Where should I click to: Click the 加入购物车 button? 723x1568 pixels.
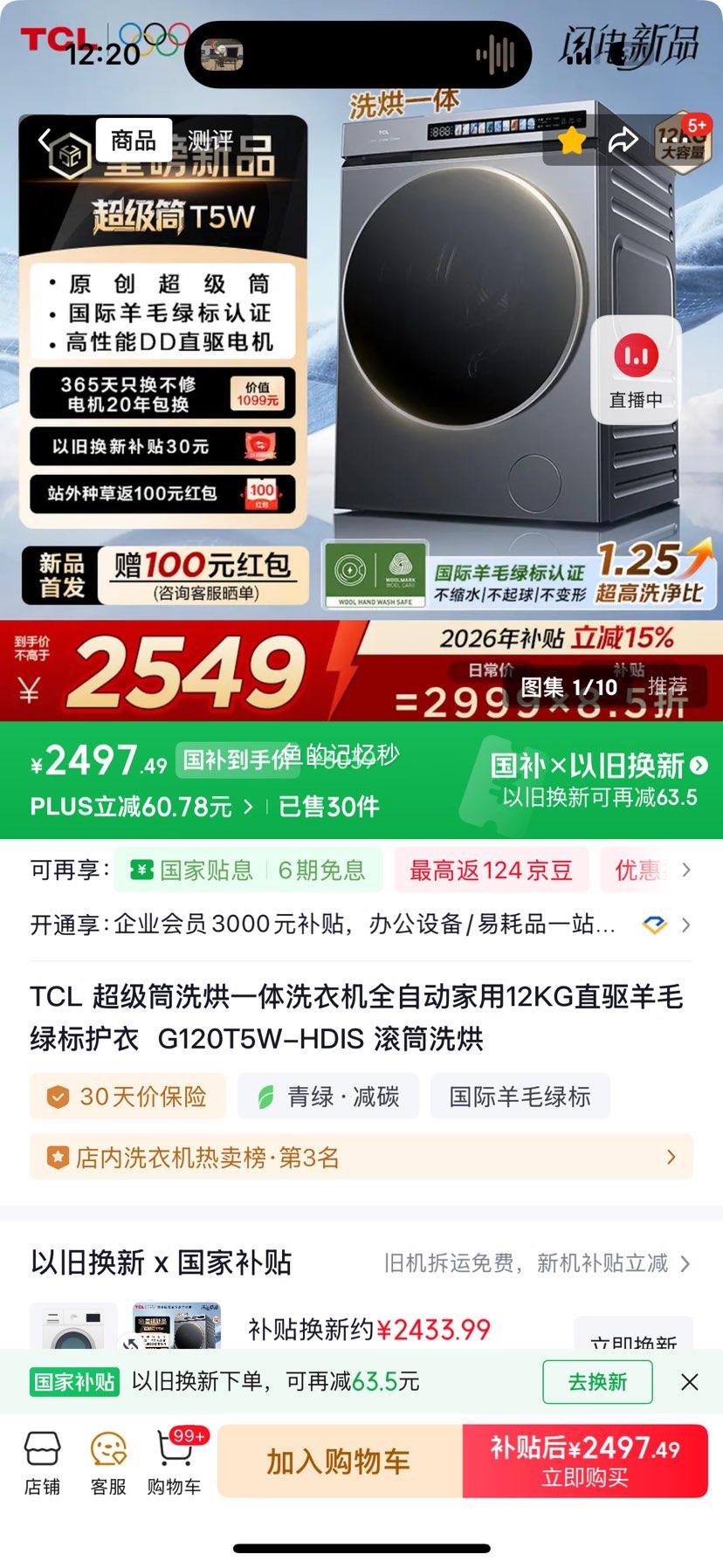coord(338,1461)
